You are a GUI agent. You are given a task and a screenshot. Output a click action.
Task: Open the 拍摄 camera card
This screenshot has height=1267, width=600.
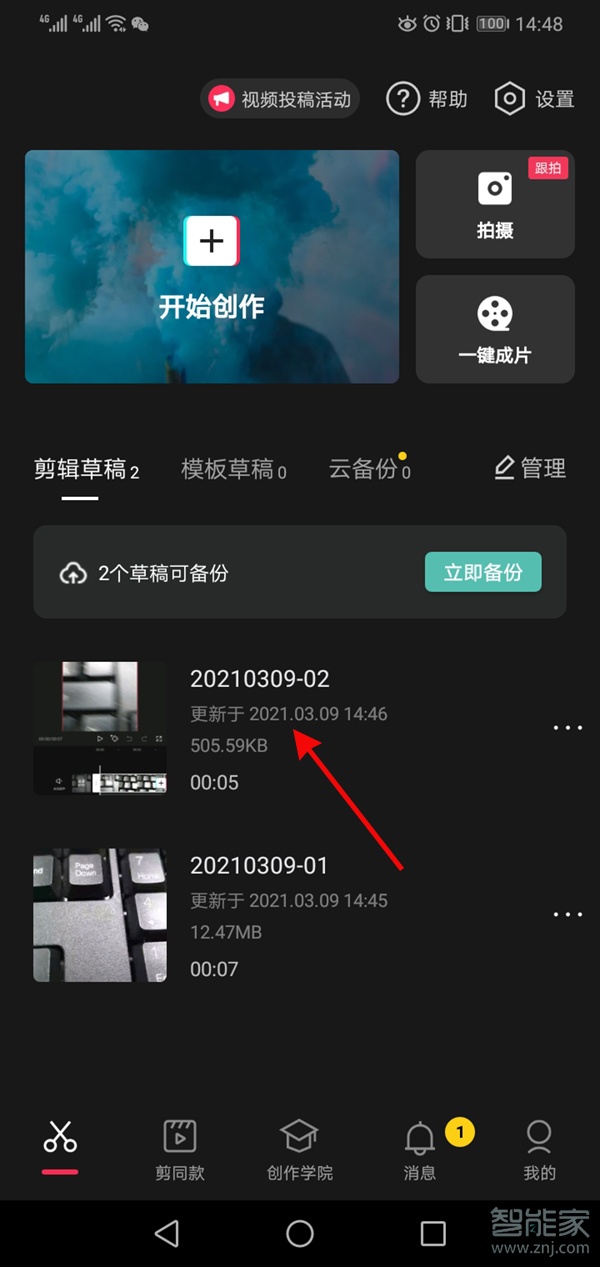coord(495,205)
